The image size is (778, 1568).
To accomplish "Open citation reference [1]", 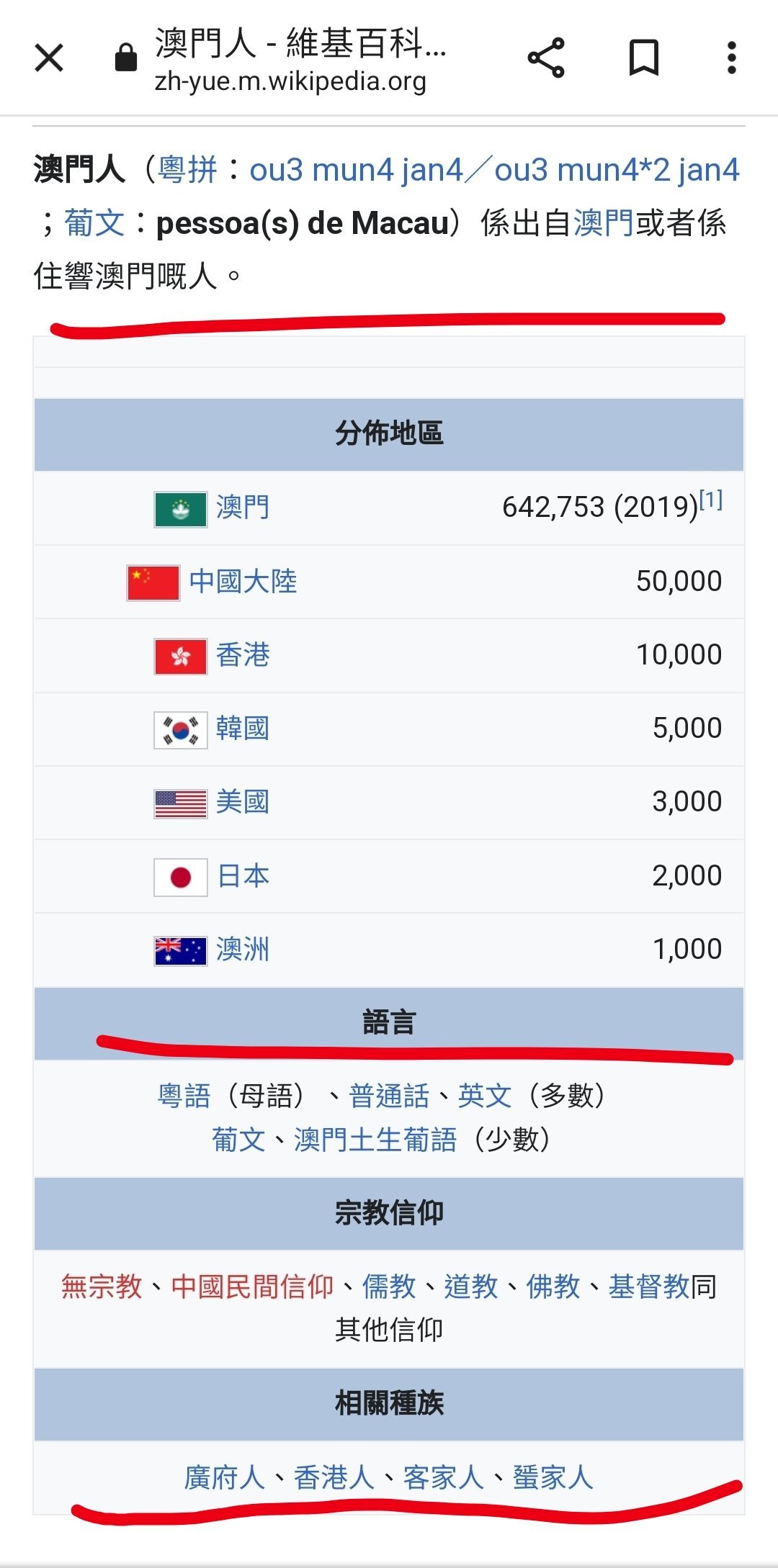I will point(711,499).
